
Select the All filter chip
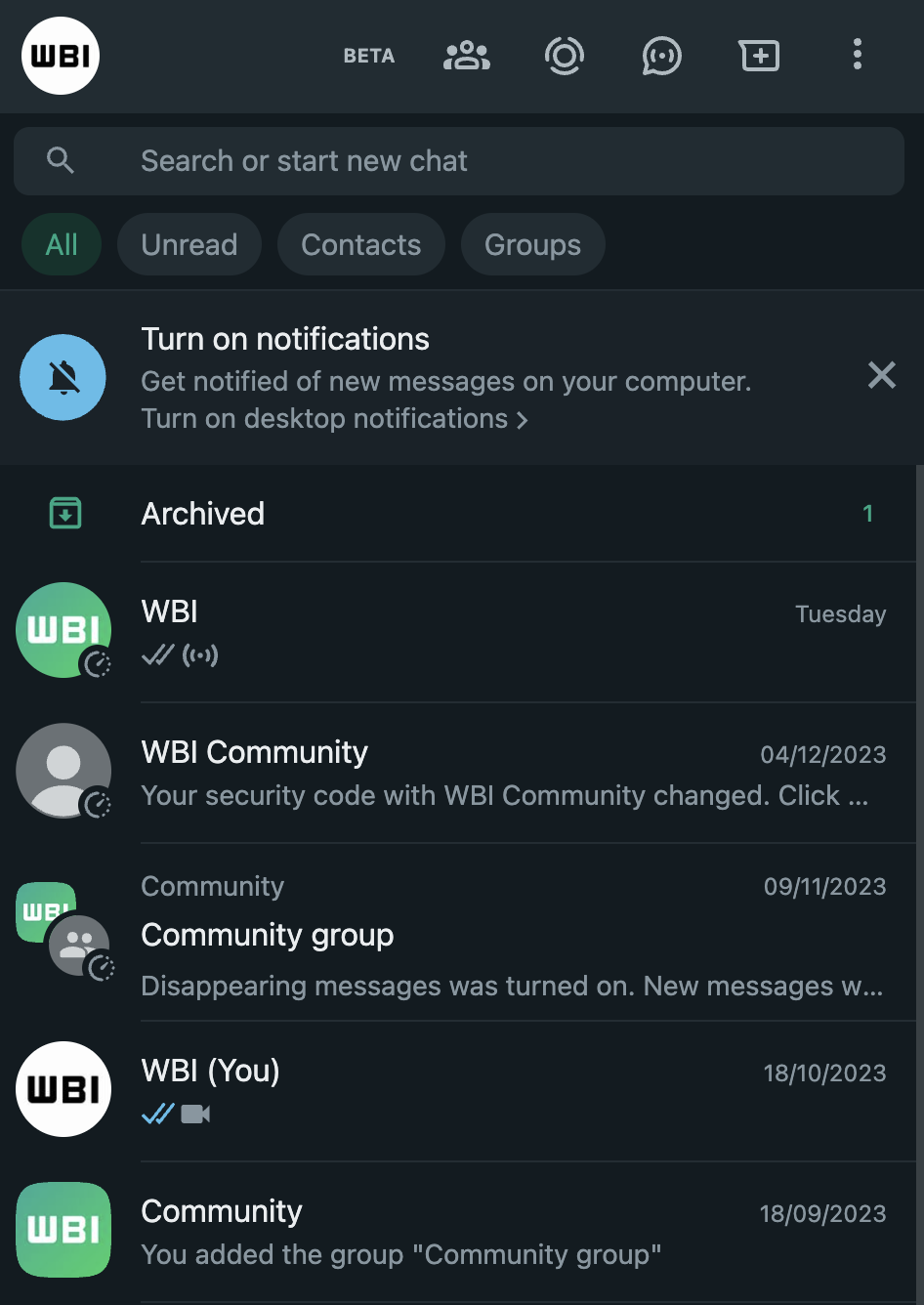62,244
